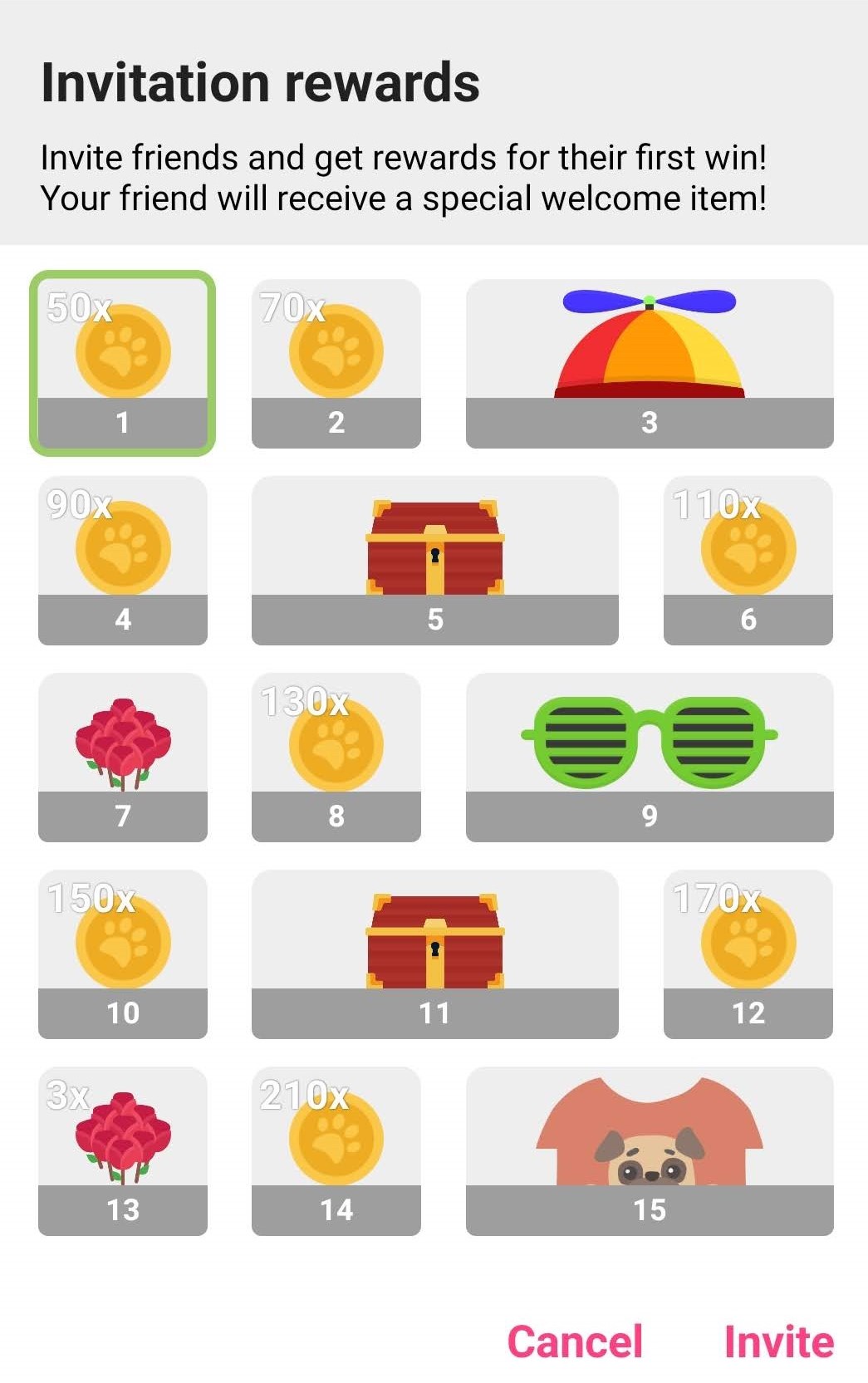Select reward 4 with 90x coins

(x=123, y=561)
